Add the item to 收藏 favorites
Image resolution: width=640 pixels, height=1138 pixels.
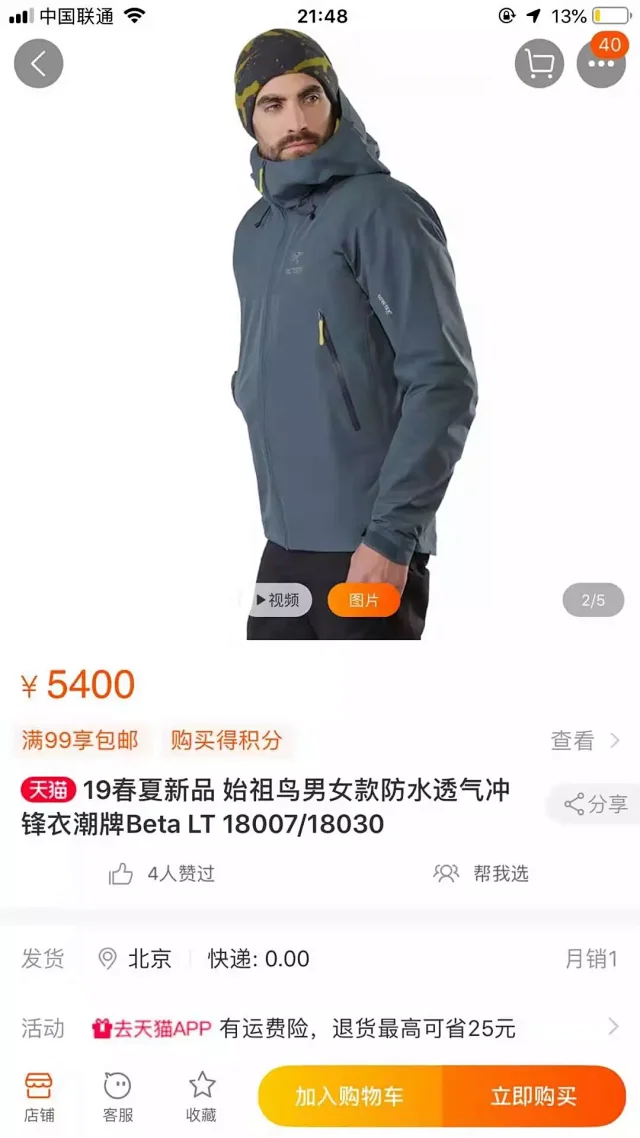pyautogui.click(x=201, y=1096)
